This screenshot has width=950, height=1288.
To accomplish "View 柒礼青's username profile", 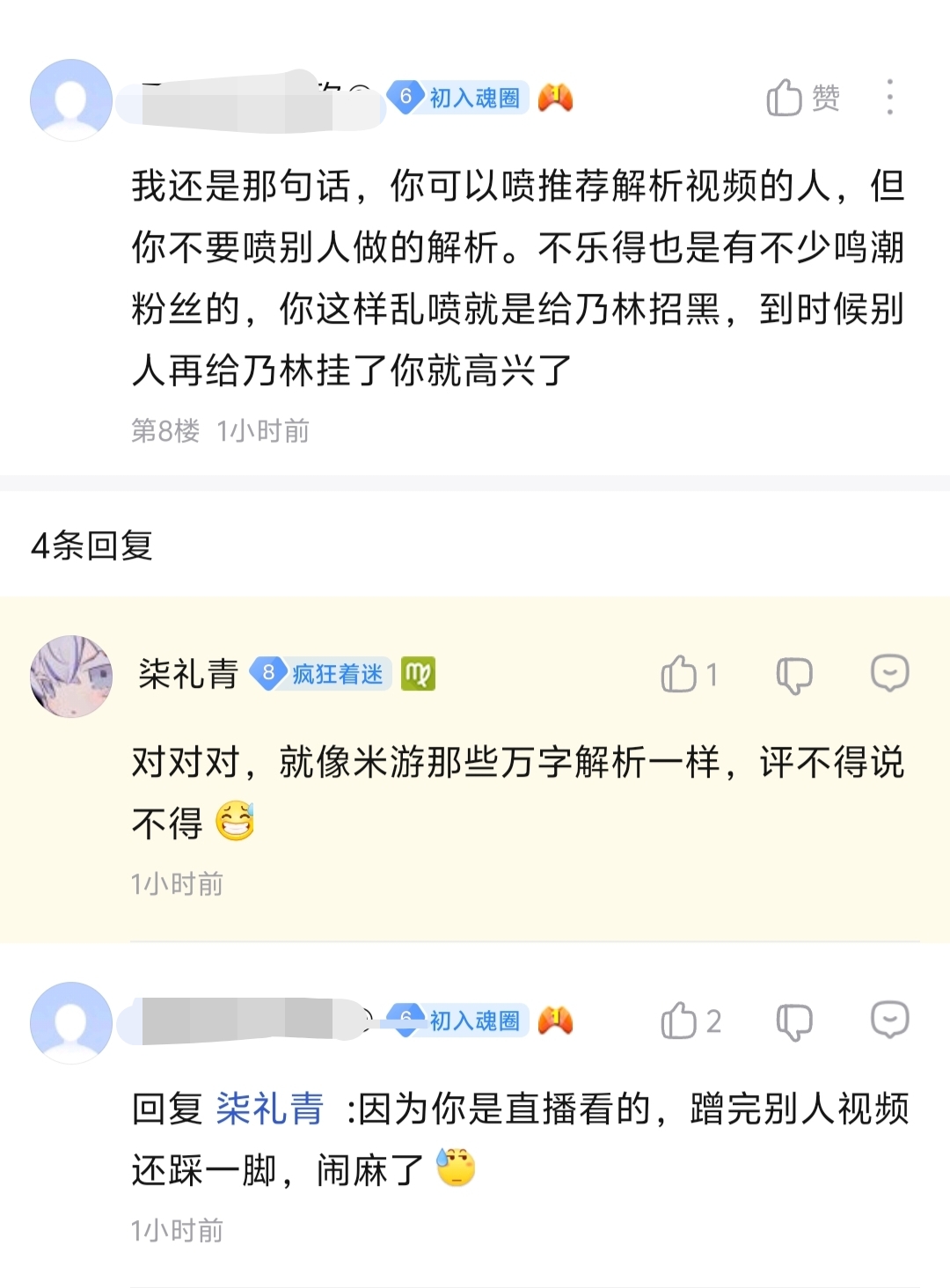I will pos(188,675).
